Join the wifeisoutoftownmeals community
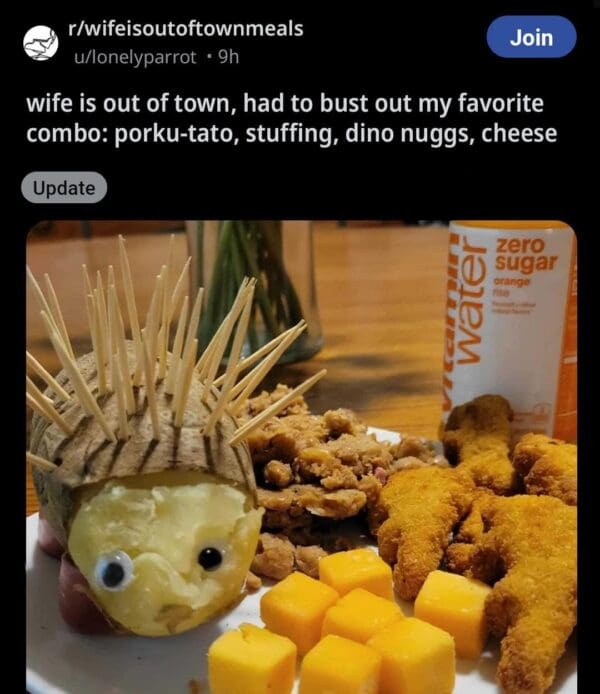 tap(531, 37)
